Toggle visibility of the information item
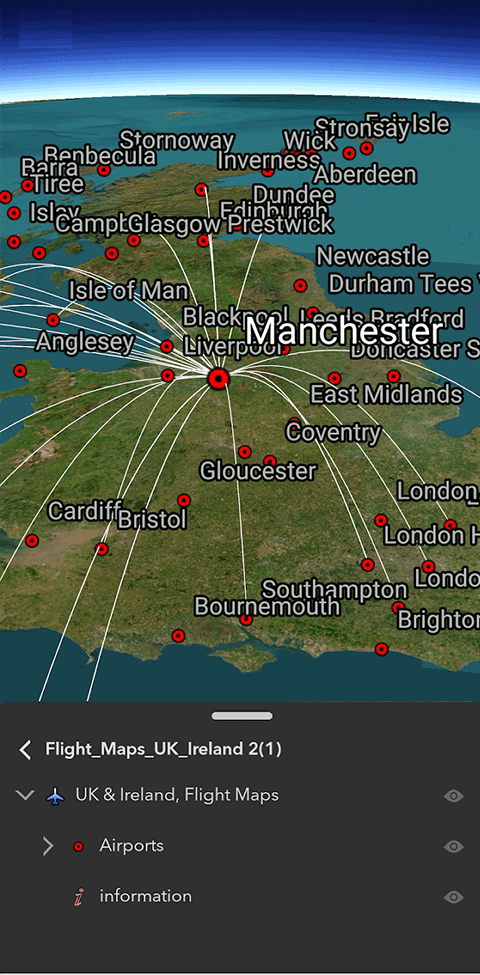480x975 pixels. coord(454,897)
